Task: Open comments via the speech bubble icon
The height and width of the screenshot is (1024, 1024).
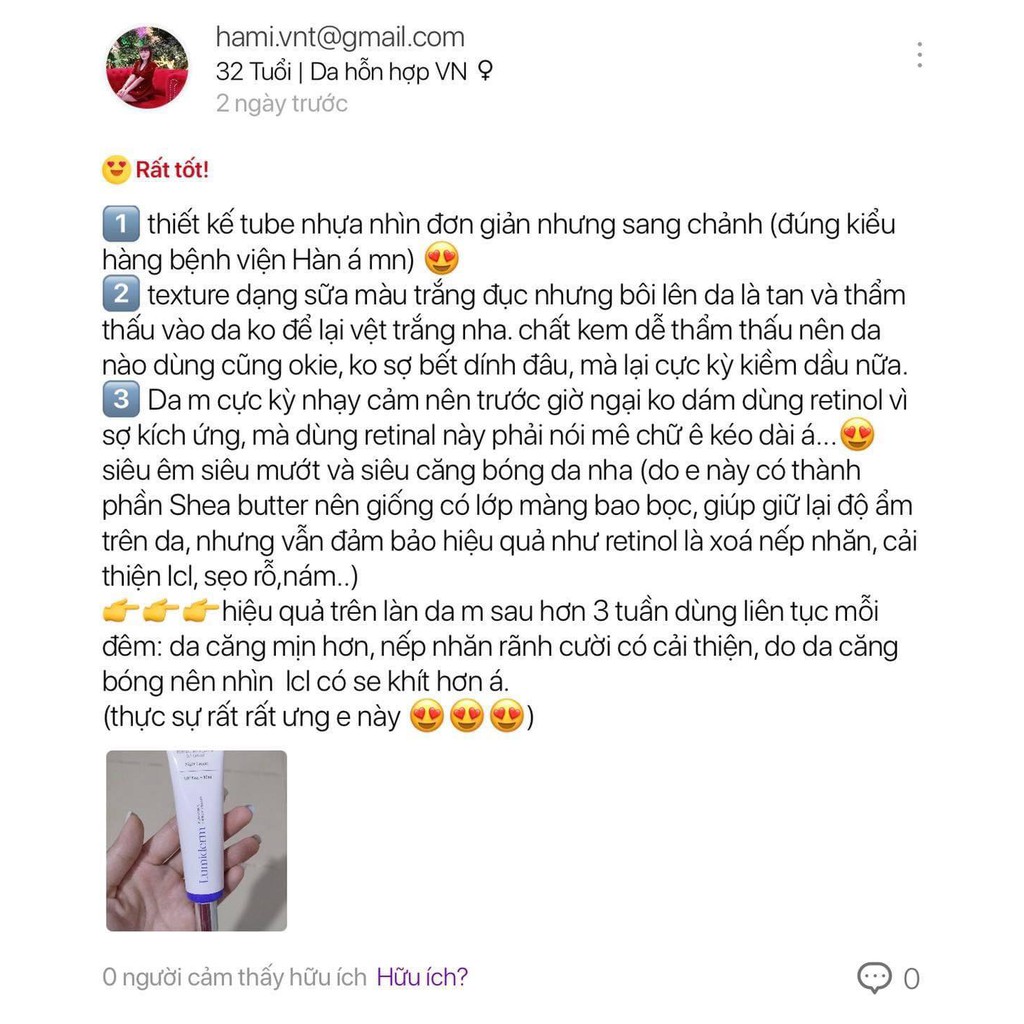Action: [x=874, y=977]
